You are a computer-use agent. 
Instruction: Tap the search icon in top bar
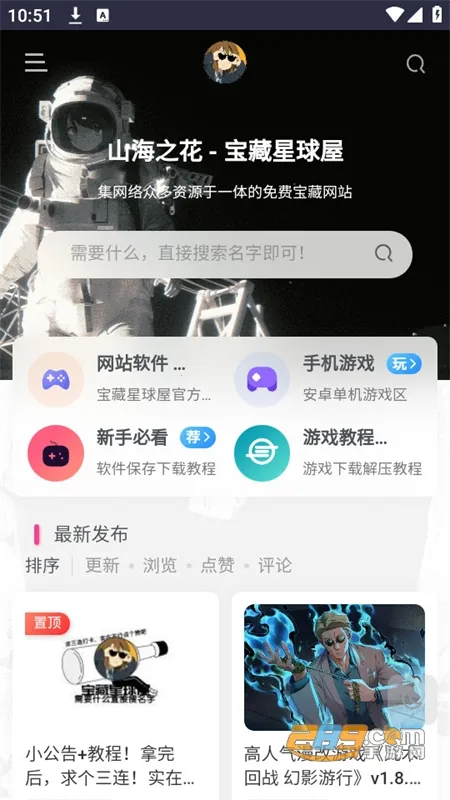click(415, 64)
